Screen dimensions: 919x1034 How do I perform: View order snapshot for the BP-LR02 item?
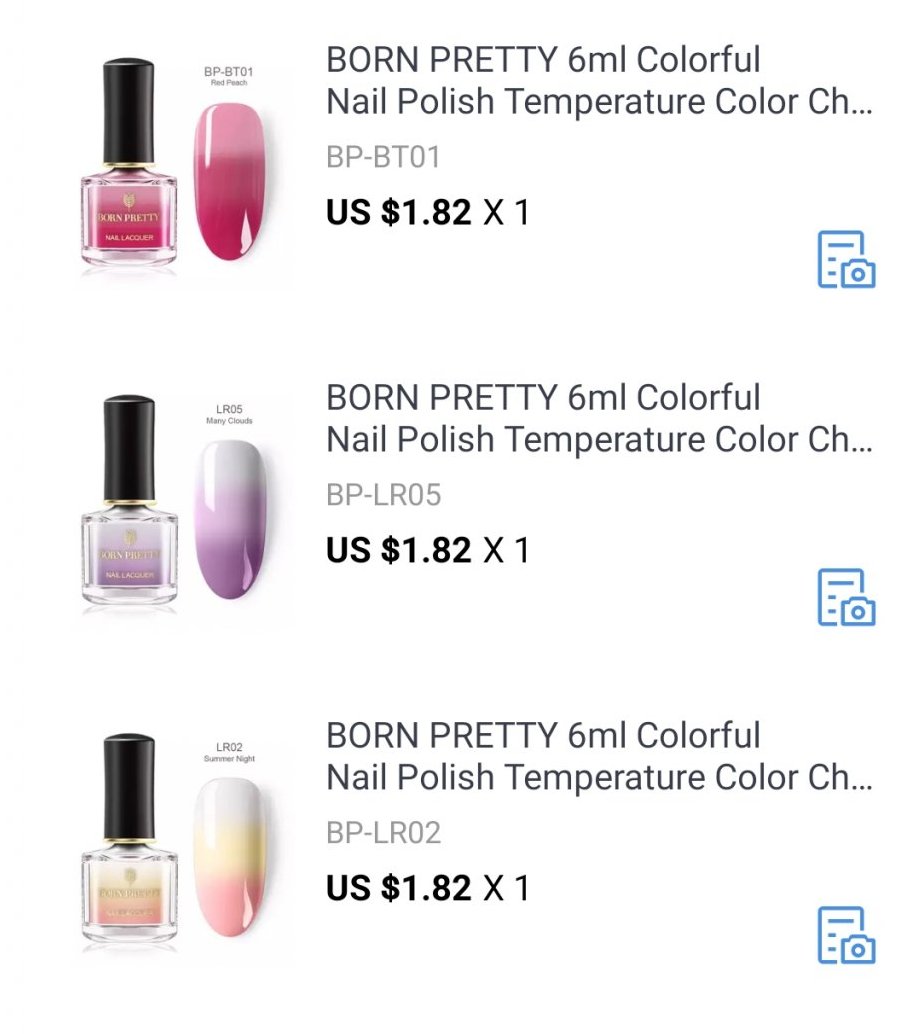pyautogui.click(x=846, y=936)
